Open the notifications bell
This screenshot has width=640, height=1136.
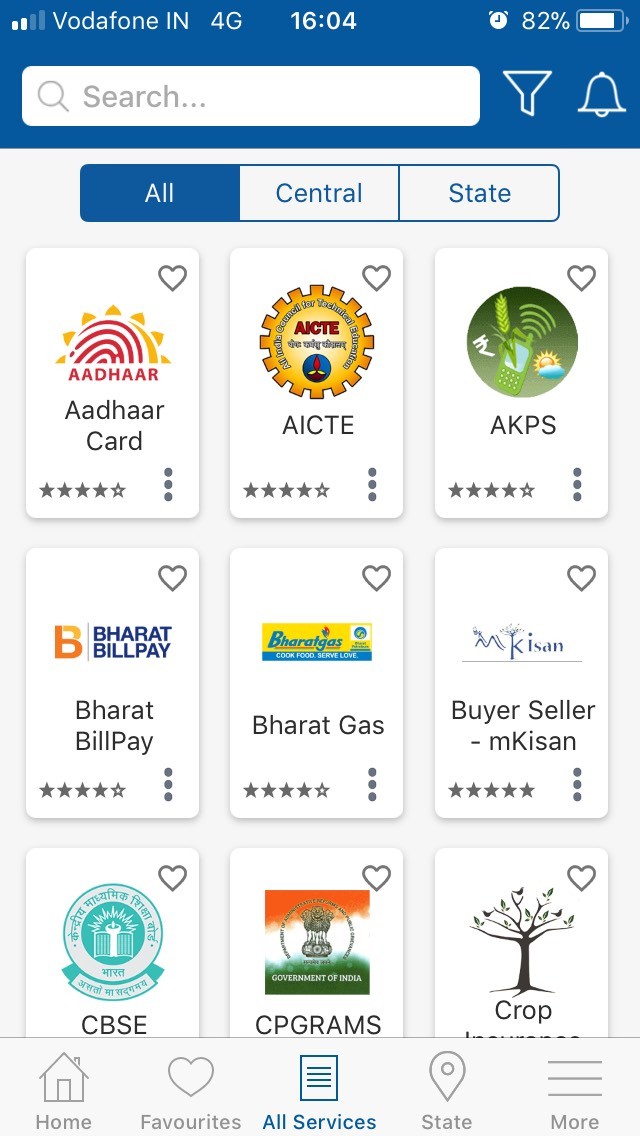coord(601,95)
